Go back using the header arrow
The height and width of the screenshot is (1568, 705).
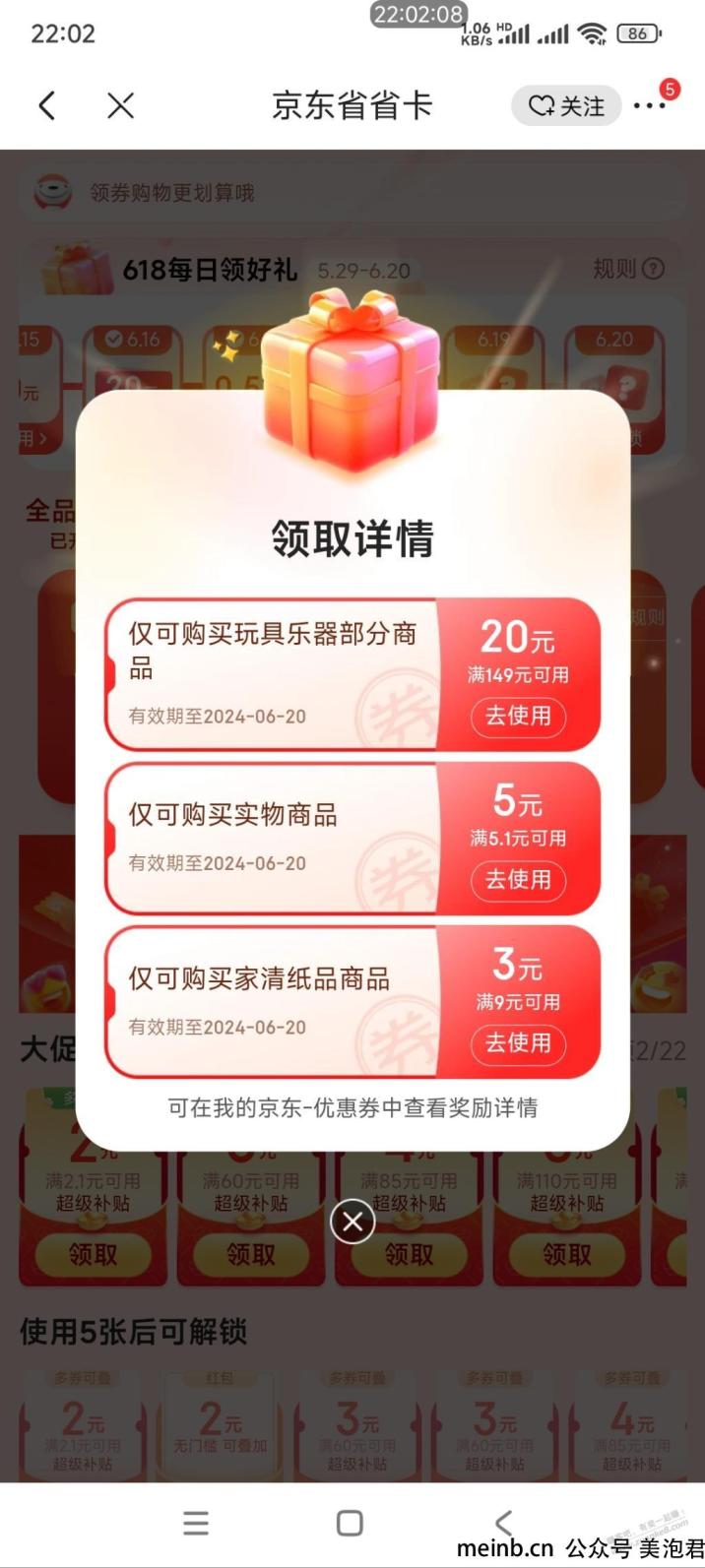coord(46,106)
